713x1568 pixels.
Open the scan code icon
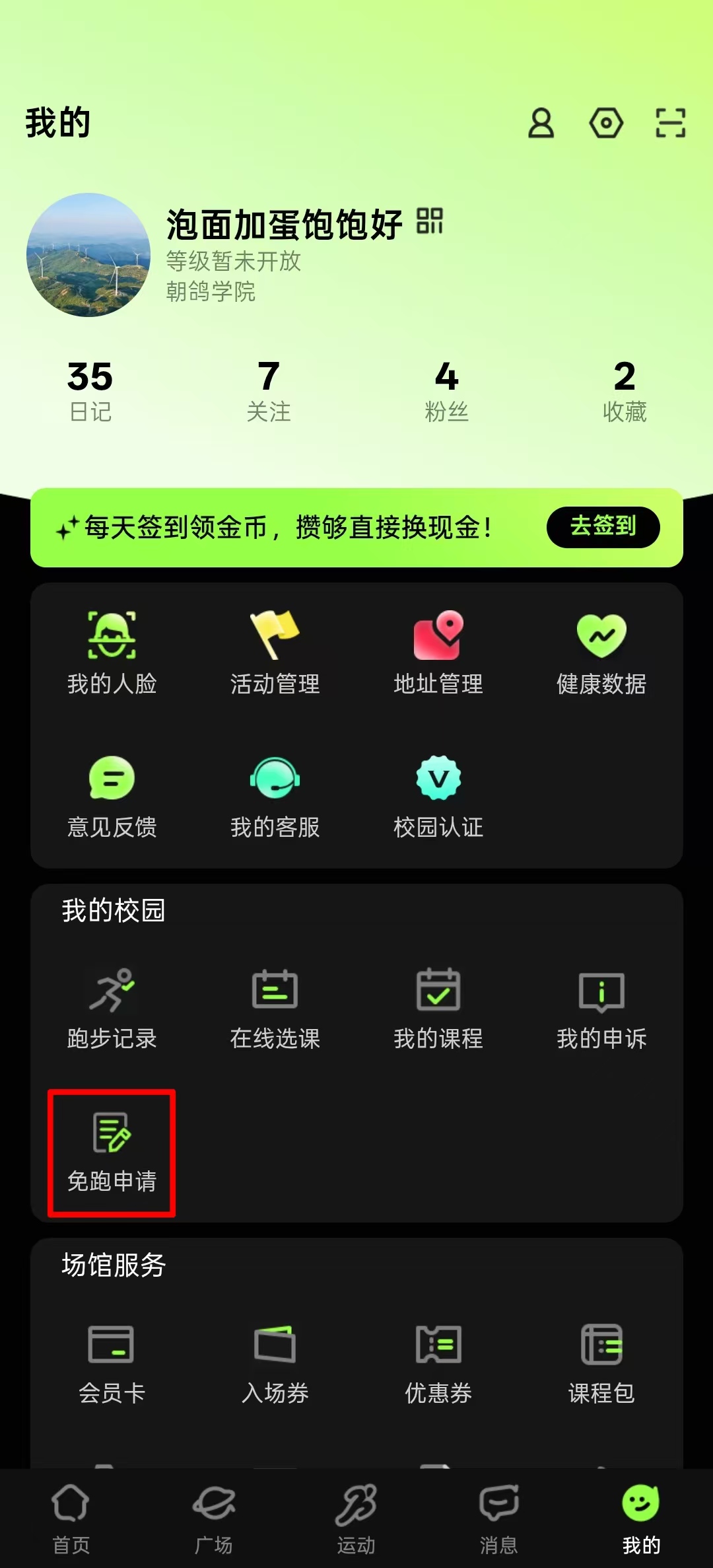coord(670,124)
